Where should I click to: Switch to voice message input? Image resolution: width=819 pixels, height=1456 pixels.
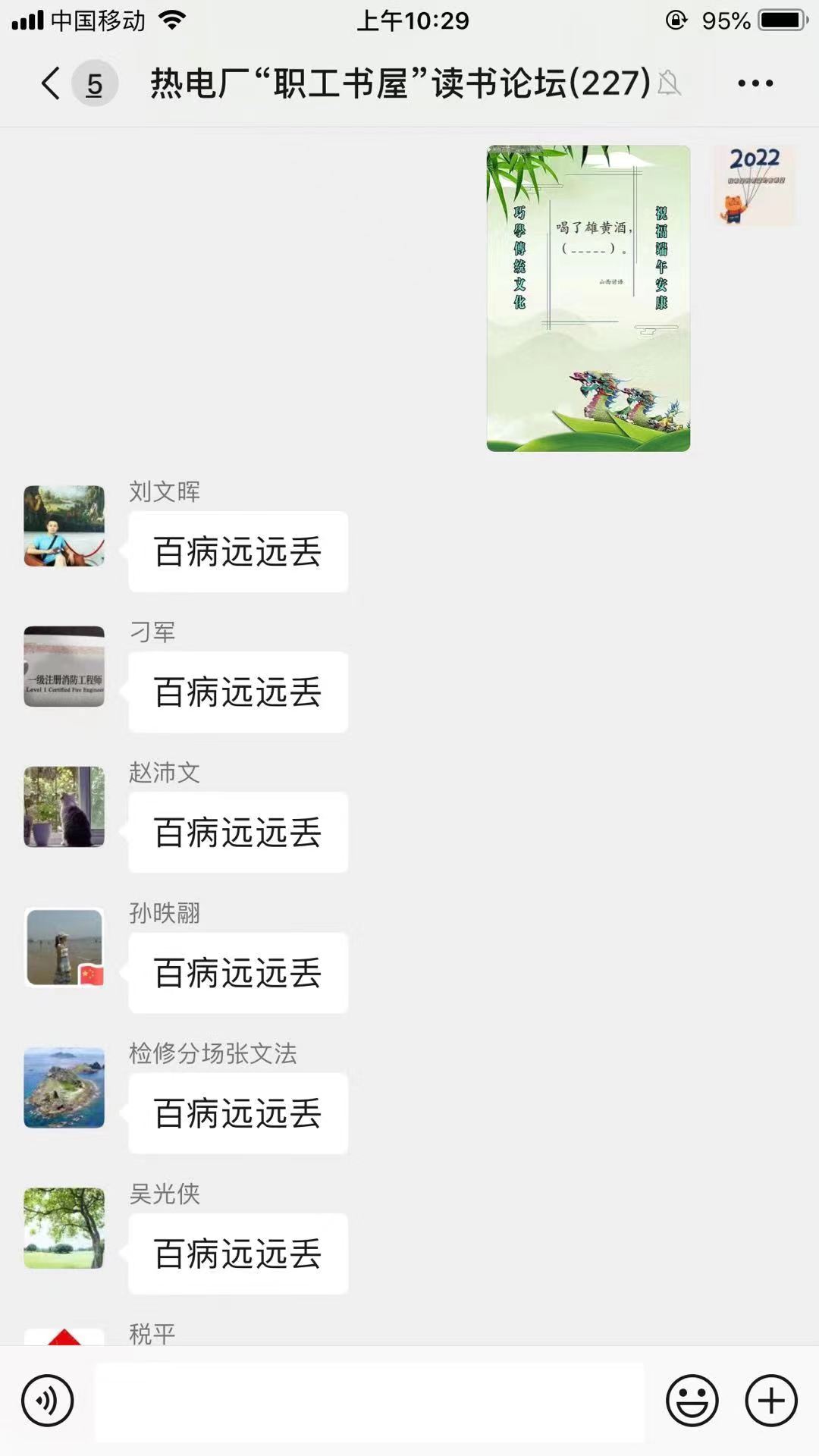click(x=48, y=1401)
